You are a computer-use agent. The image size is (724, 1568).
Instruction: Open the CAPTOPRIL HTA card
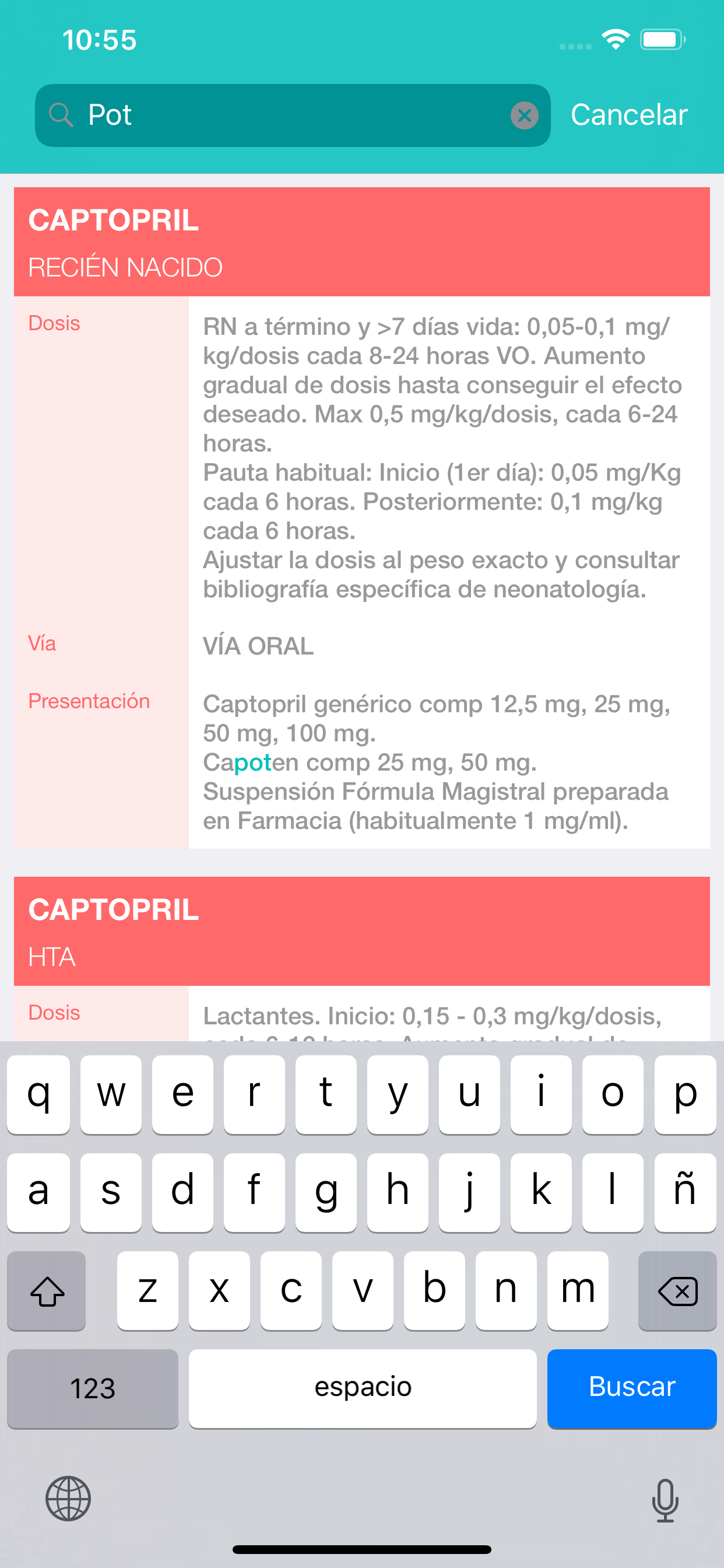pyautogui.click(x=362, y=930)
